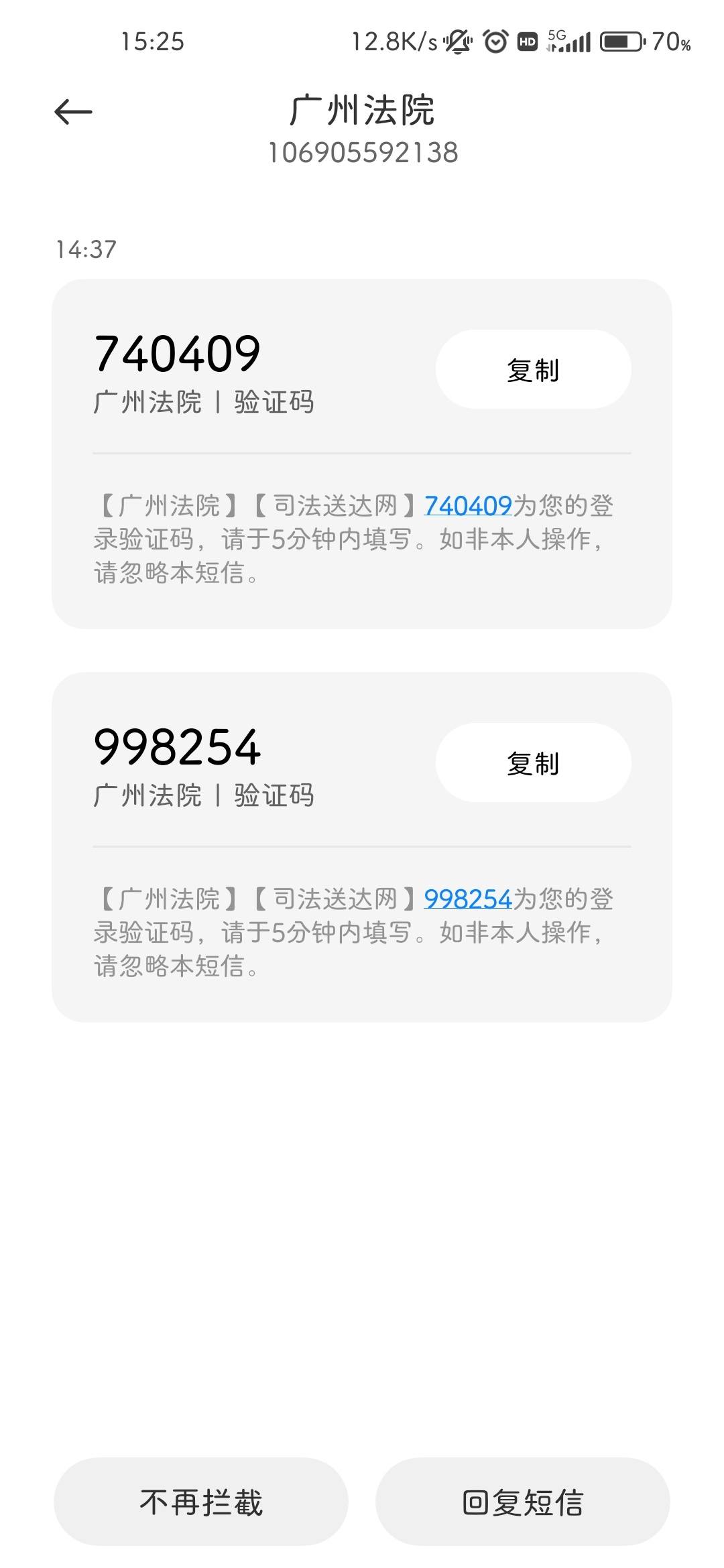
Task: Copy verification code 998254
Action: [532, 762]
